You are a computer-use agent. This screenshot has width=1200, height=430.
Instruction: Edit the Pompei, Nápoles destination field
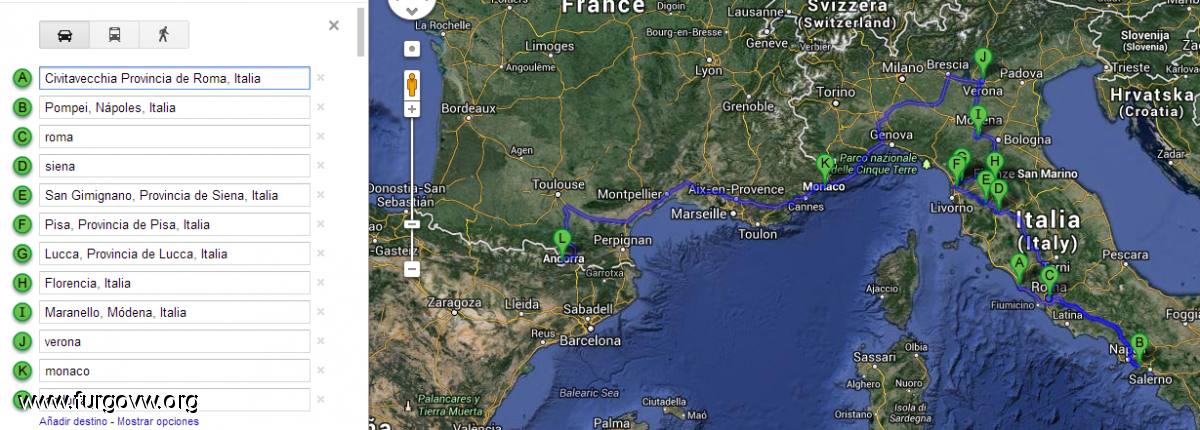(174, 107)
